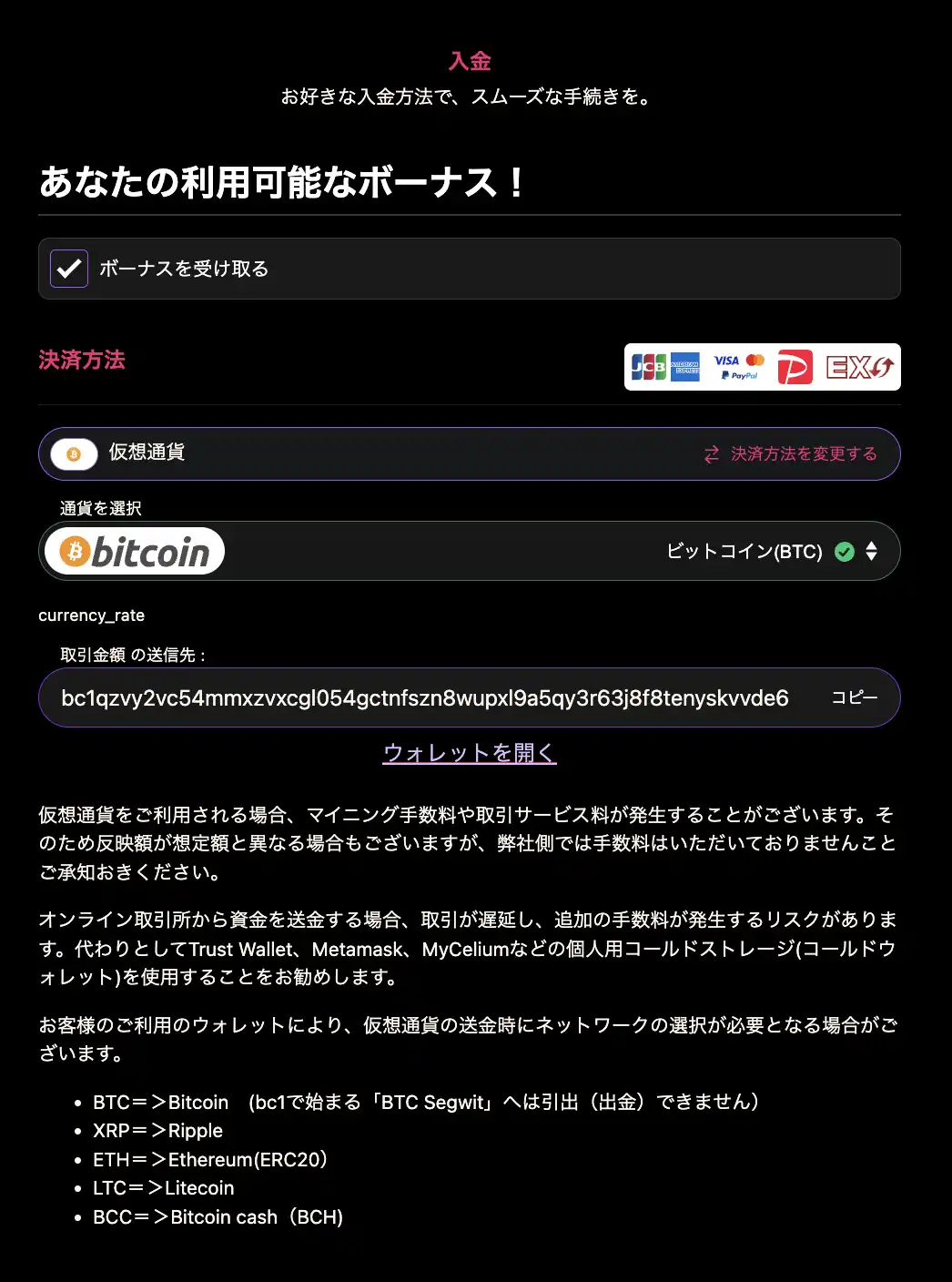Viewport: 952px width, 1282px height.
Task: Open the ウォレットを開く link
Action: (x=470, y=753)
